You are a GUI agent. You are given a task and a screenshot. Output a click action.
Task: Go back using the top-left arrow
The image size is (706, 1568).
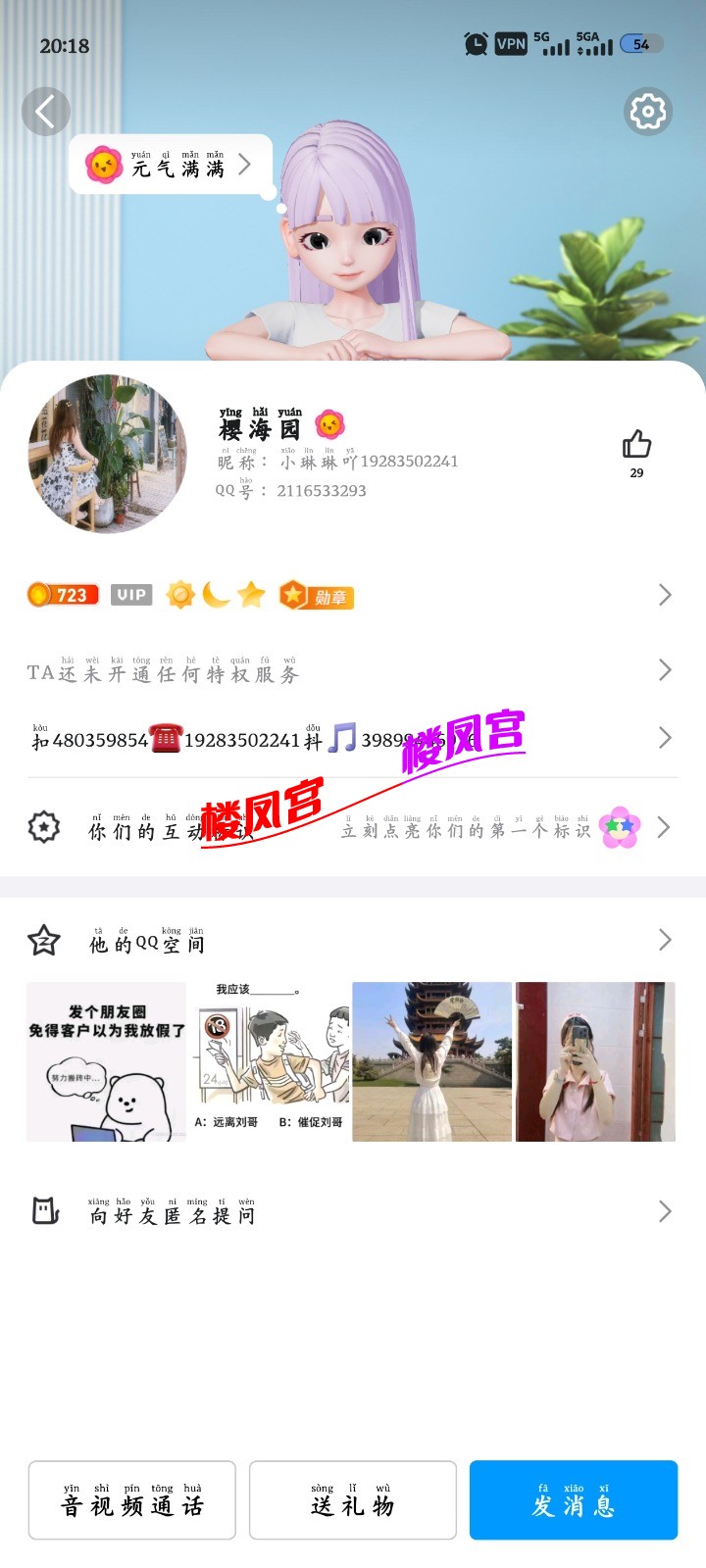[45, 112]
